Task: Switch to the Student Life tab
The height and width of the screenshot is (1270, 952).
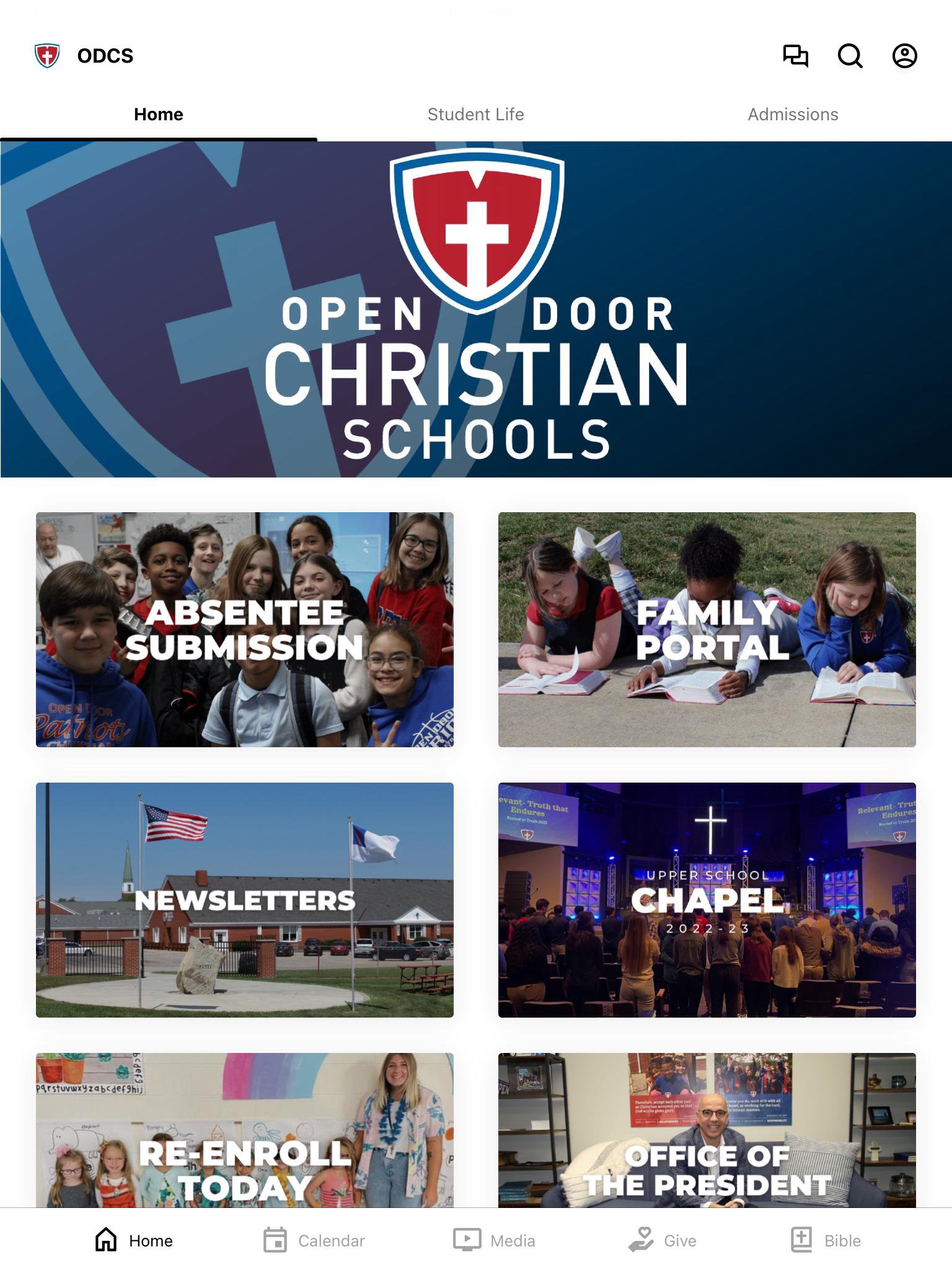Action: pyautogui.click(x=475, y=115)
